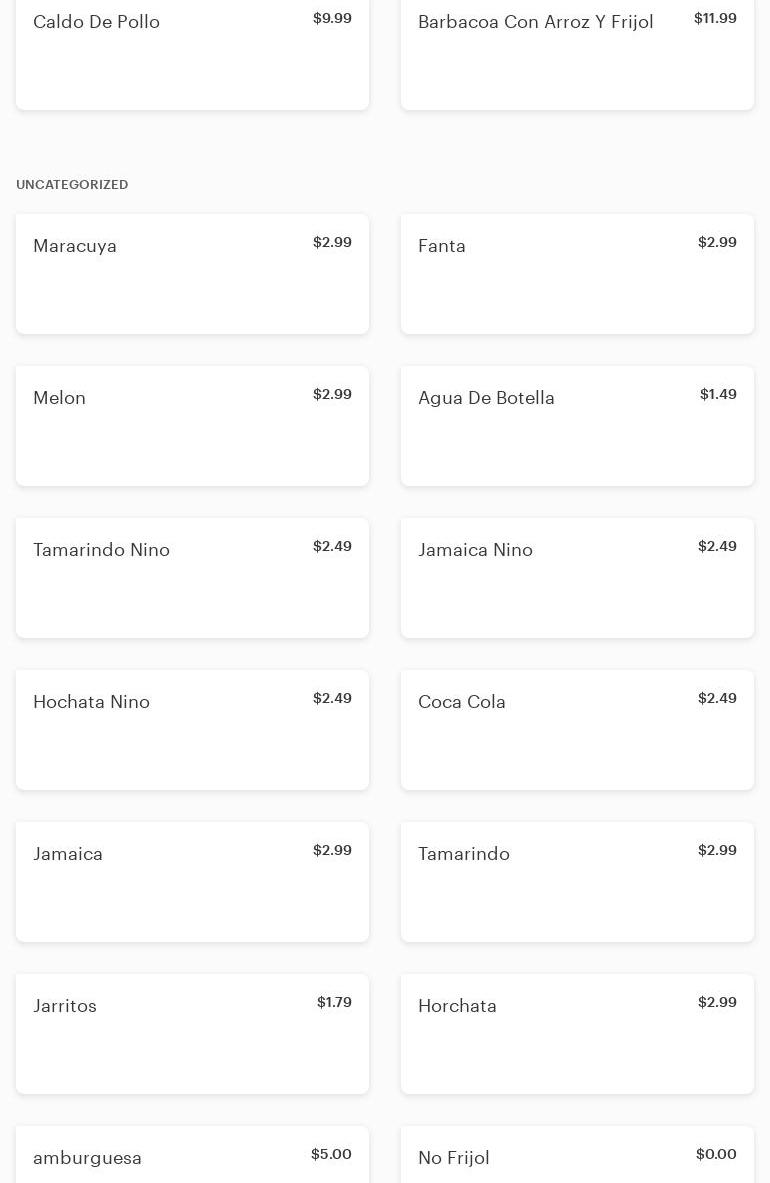The width and height of the screenshot is (770, 1183).
Task: Choose the Tamarindo drink for $2.99
Action: coord(577,882)
